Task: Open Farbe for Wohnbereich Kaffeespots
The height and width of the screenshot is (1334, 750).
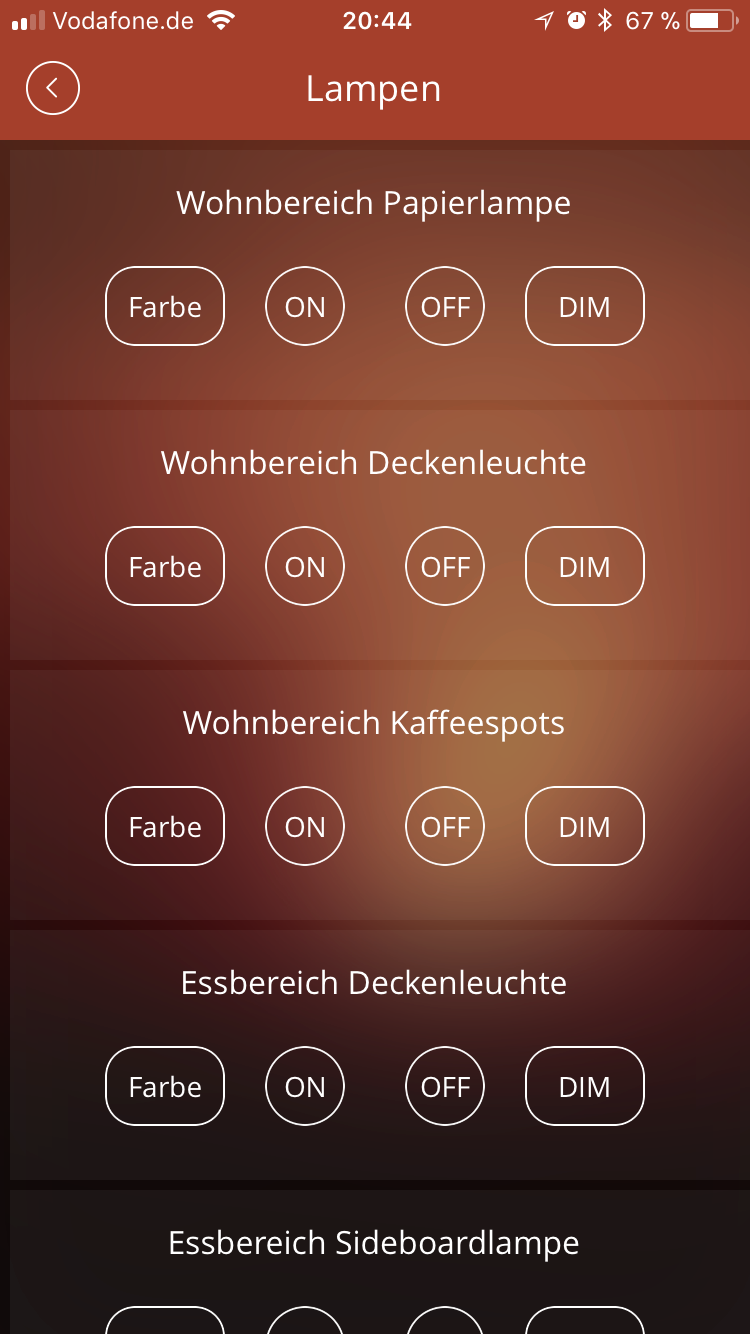Action: (165, 826)
